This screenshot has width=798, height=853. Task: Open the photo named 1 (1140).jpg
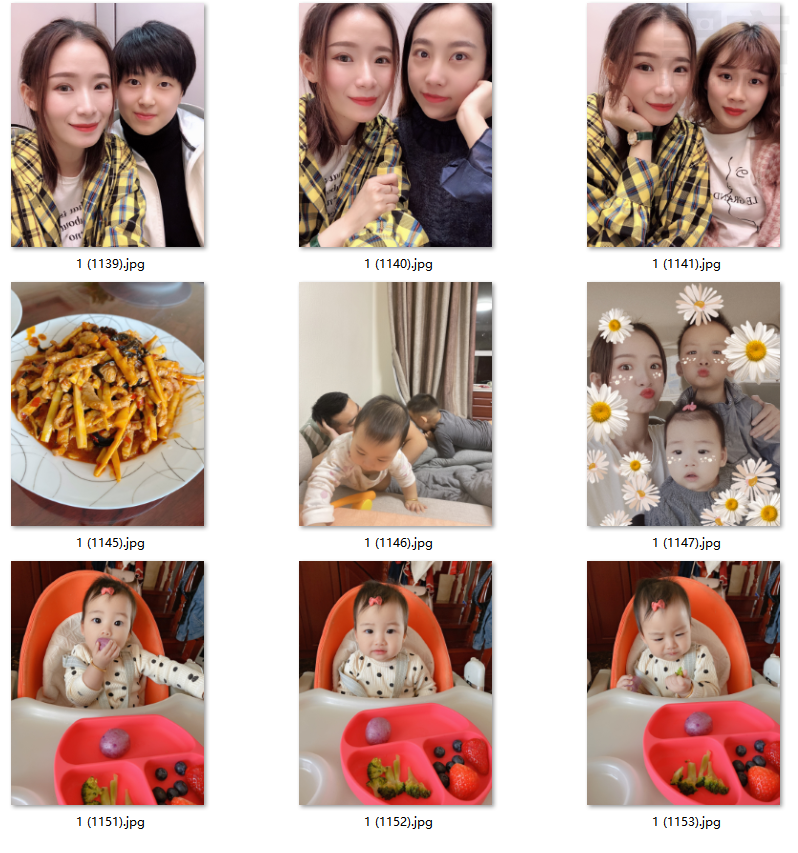[x=395, y=125]
